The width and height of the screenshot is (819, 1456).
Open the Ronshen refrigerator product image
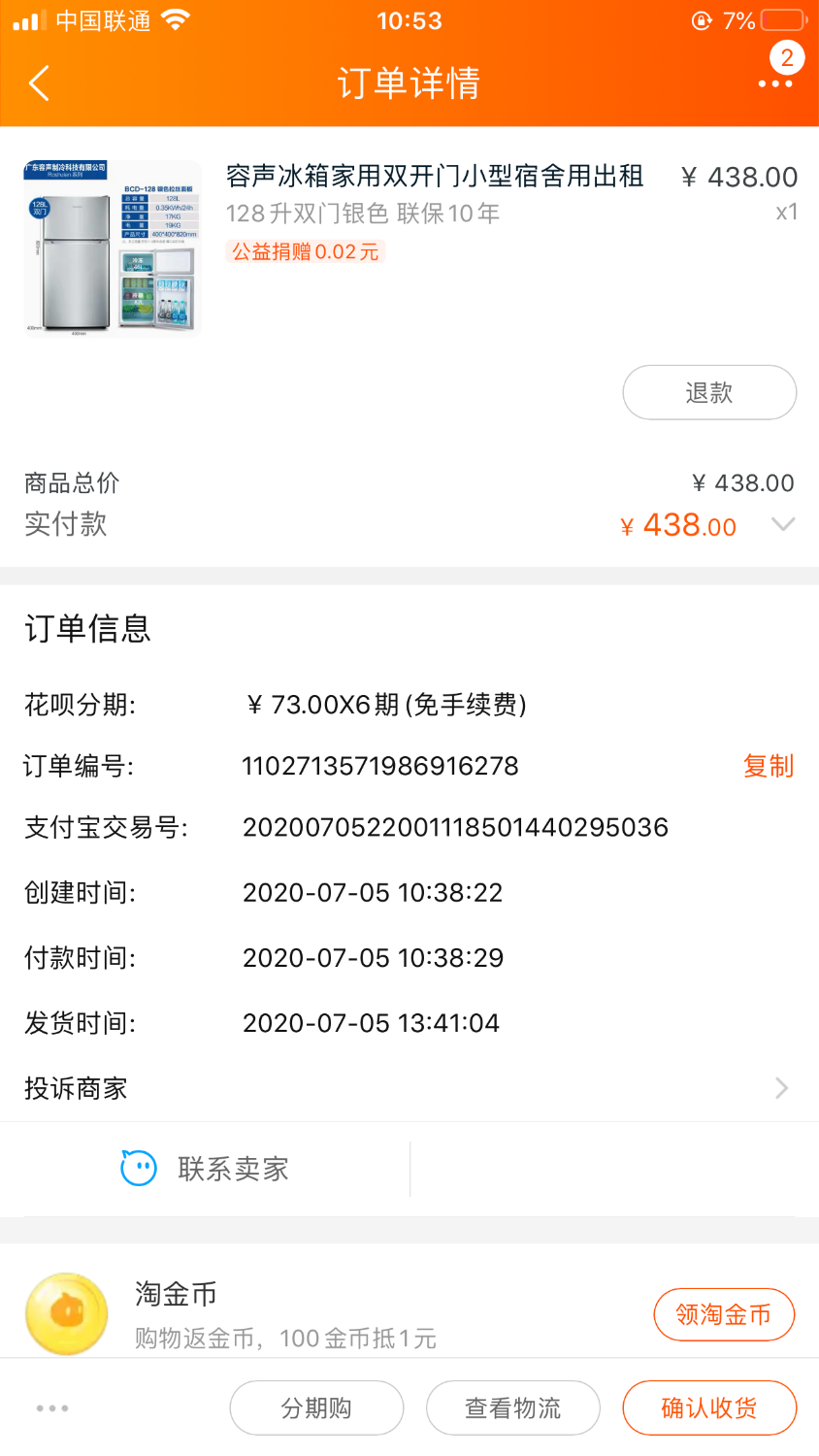(x=113, y=248)
